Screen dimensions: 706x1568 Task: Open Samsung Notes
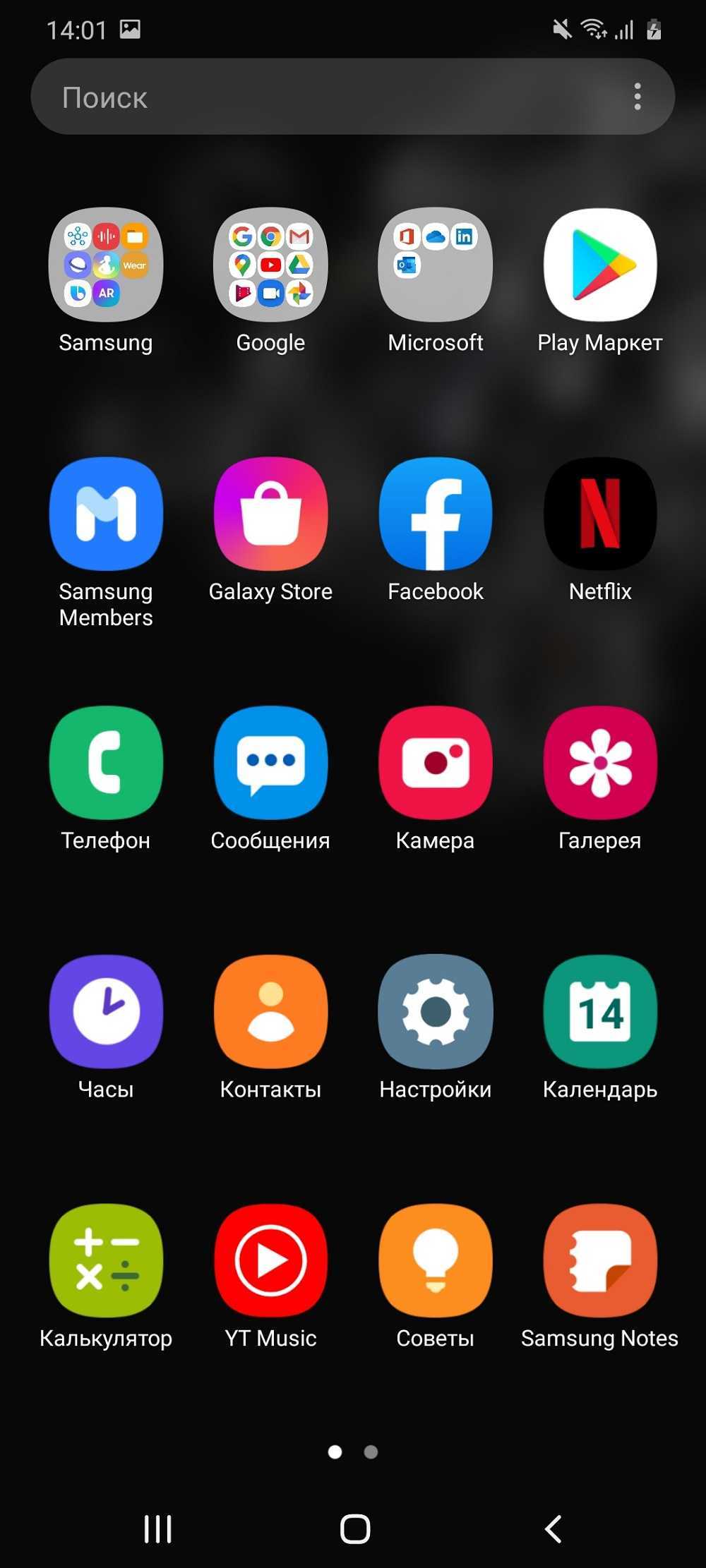pyautogui.click(x=600, y=1260)
